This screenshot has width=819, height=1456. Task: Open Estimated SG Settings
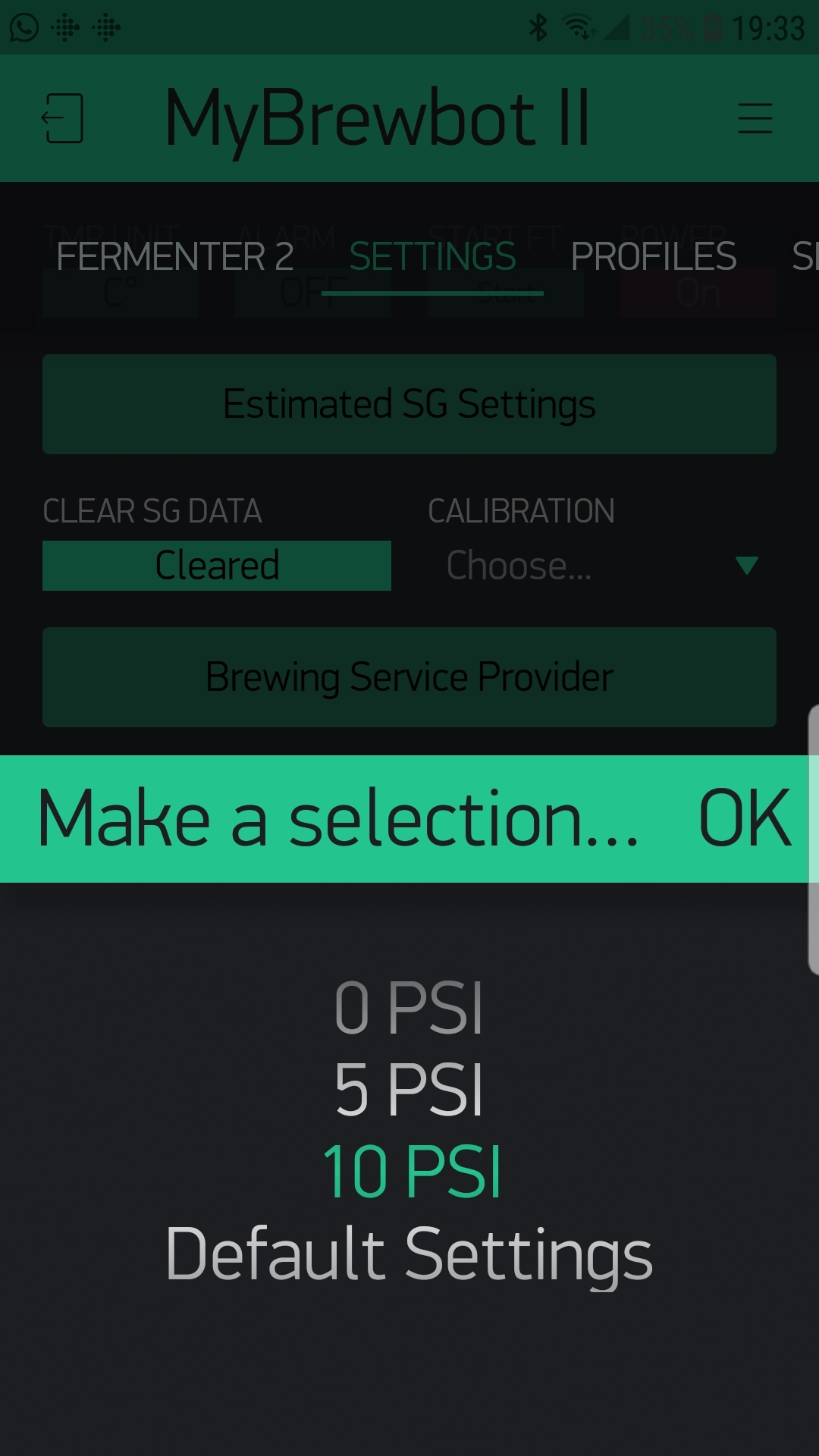409,404
